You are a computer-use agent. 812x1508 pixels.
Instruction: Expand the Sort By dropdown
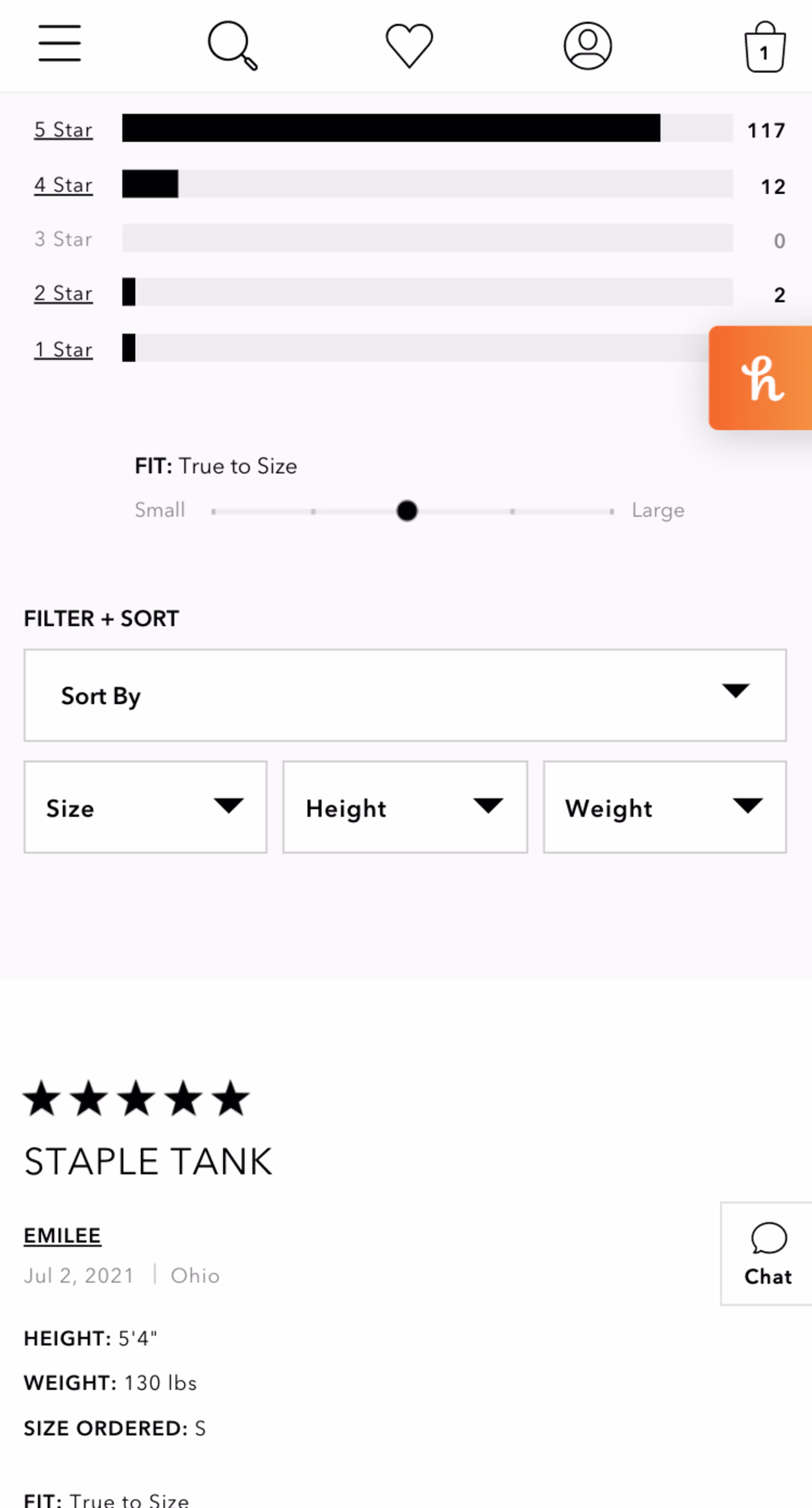[405, 696]
